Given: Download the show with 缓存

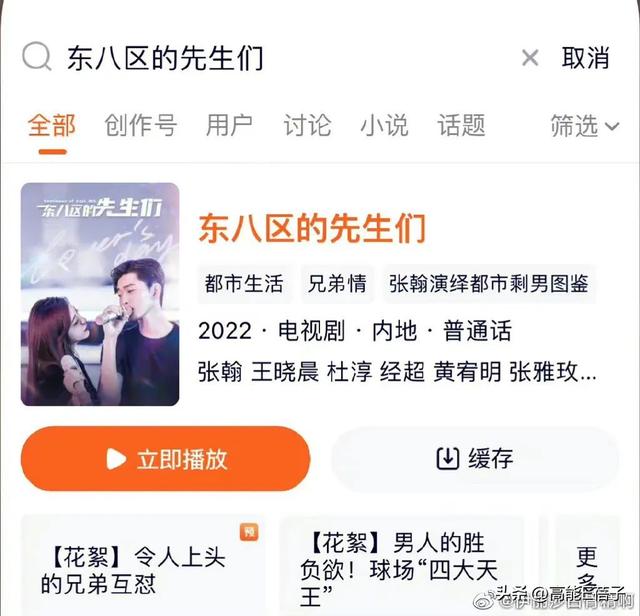Looking at the screenshot, I should click(x=475, y=459).
